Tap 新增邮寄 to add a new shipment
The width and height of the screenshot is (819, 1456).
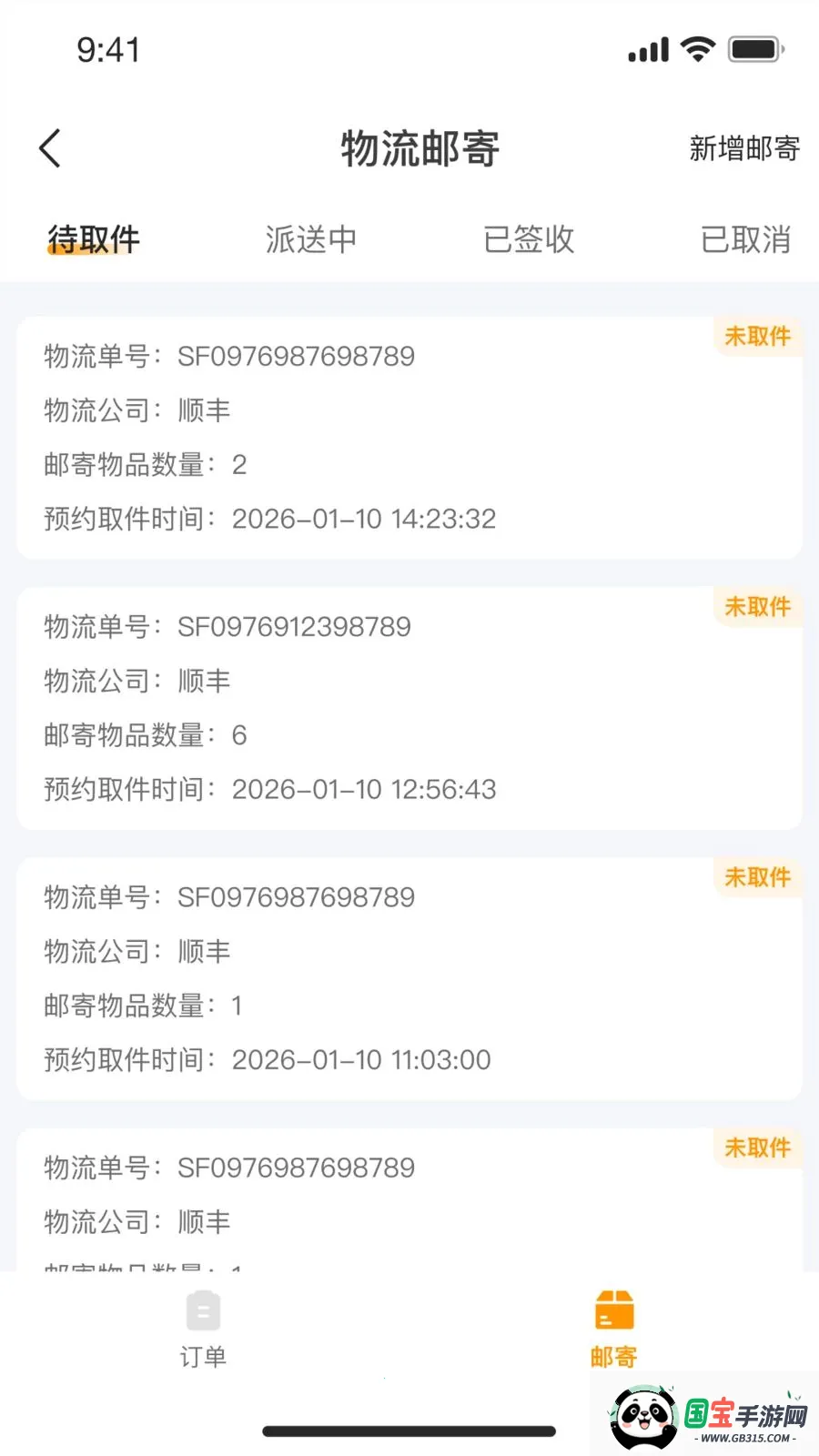pyautogui.click(x=744, y=148)
